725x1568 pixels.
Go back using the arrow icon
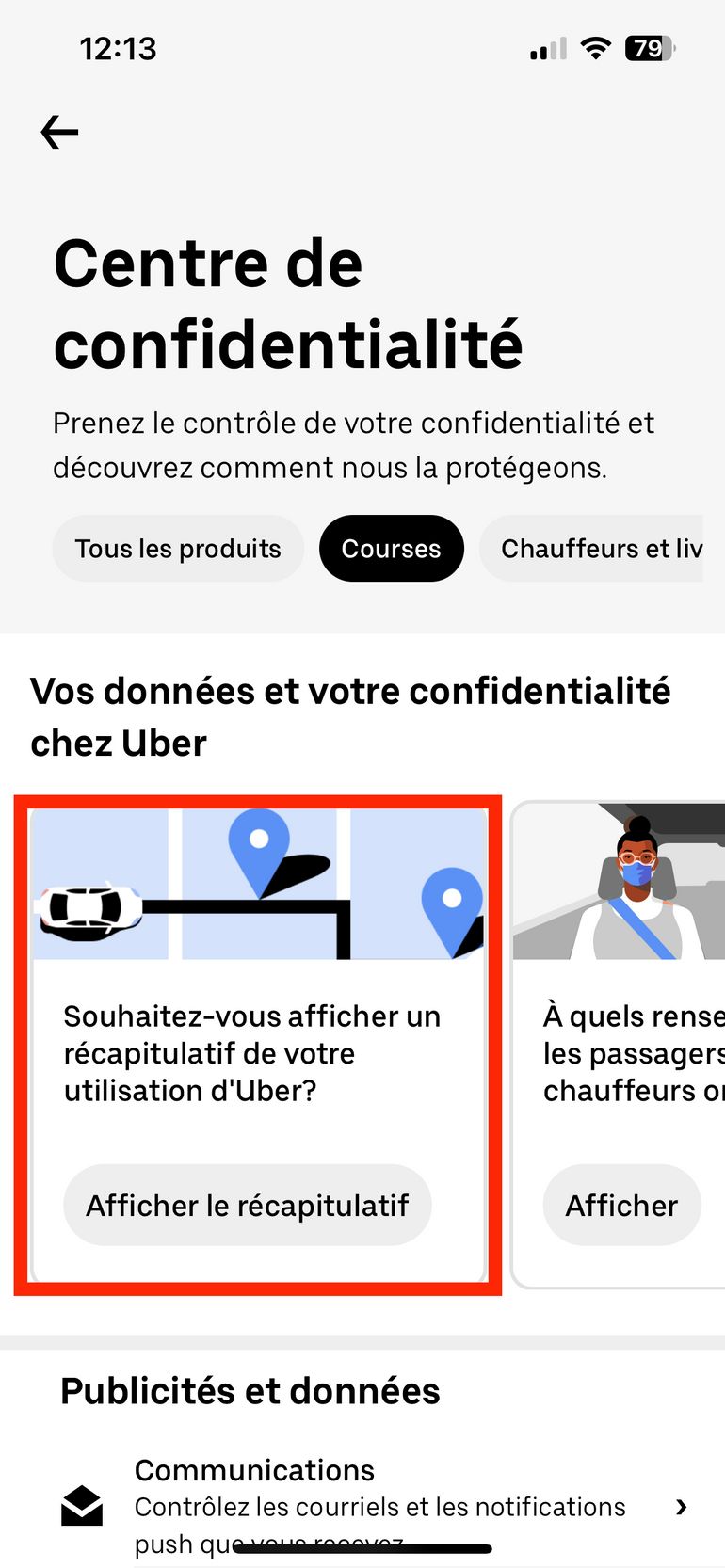point(59,133)
